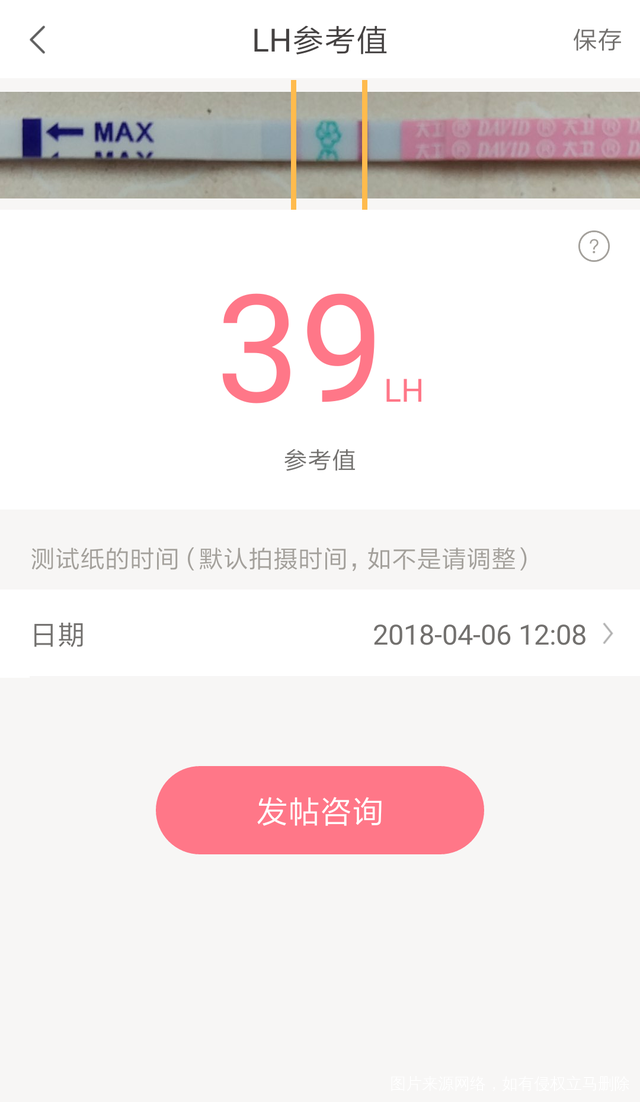Open the 日期 row to change time

pyautogui.click(x=320, y=634)
